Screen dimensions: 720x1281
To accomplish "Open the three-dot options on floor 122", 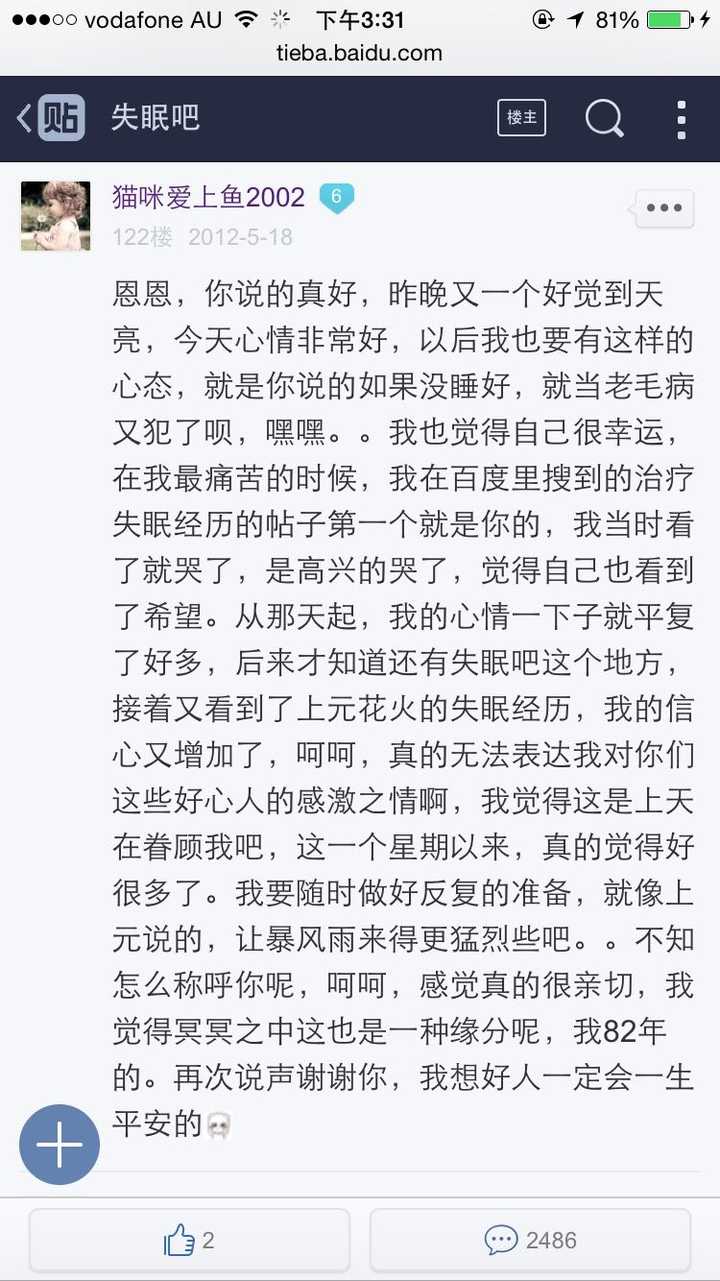I will (663, 209).
